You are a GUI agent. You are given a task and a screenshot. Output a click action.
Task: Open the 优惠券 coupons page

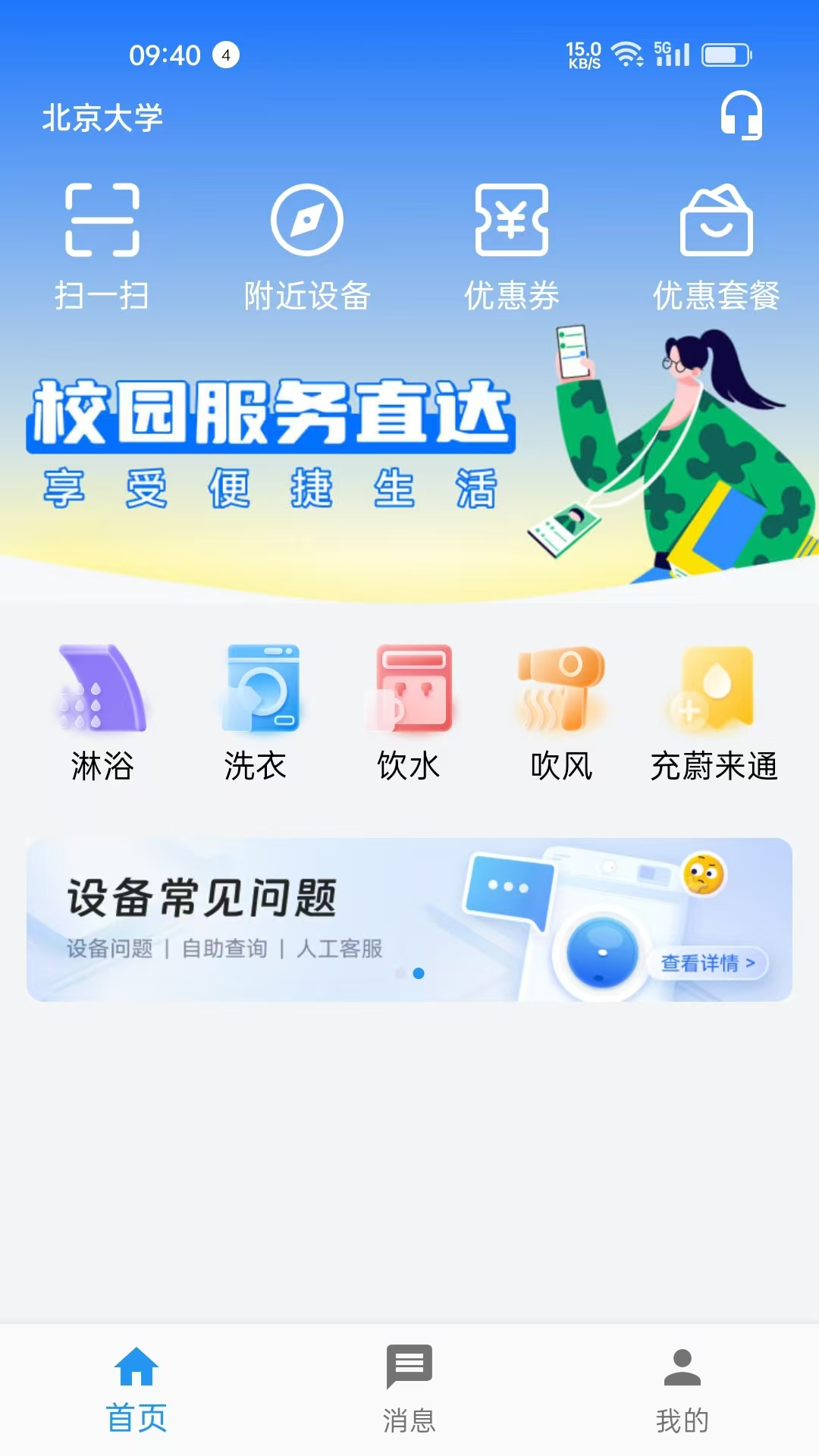click(x=512, y=243)
